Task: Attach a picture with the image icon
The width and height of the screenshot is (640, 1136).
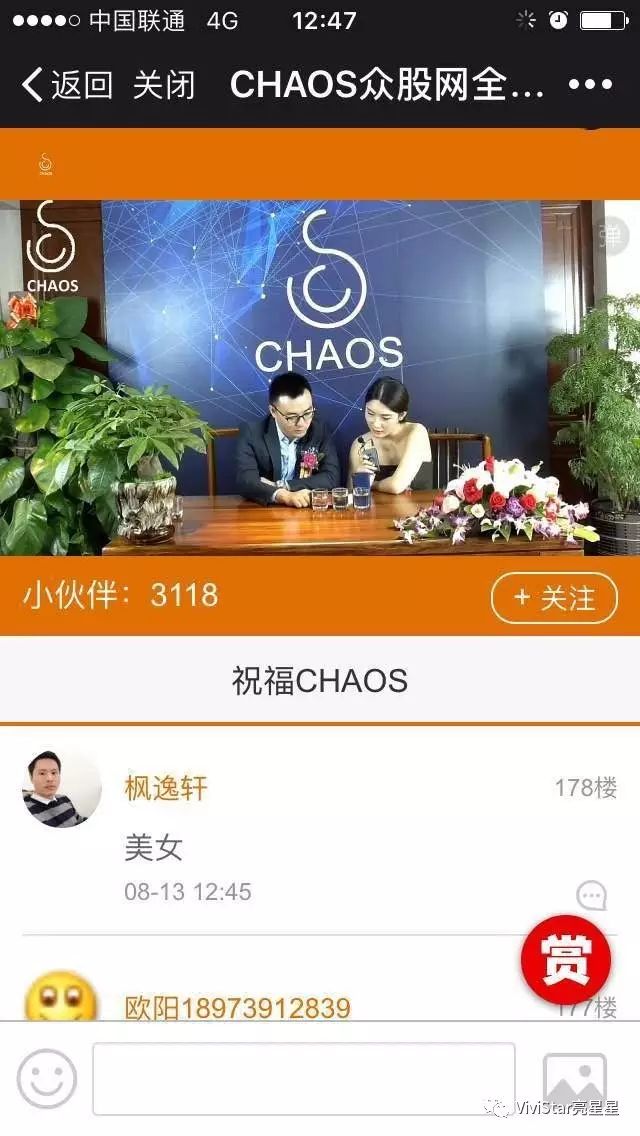Action: pos(575,1079)
